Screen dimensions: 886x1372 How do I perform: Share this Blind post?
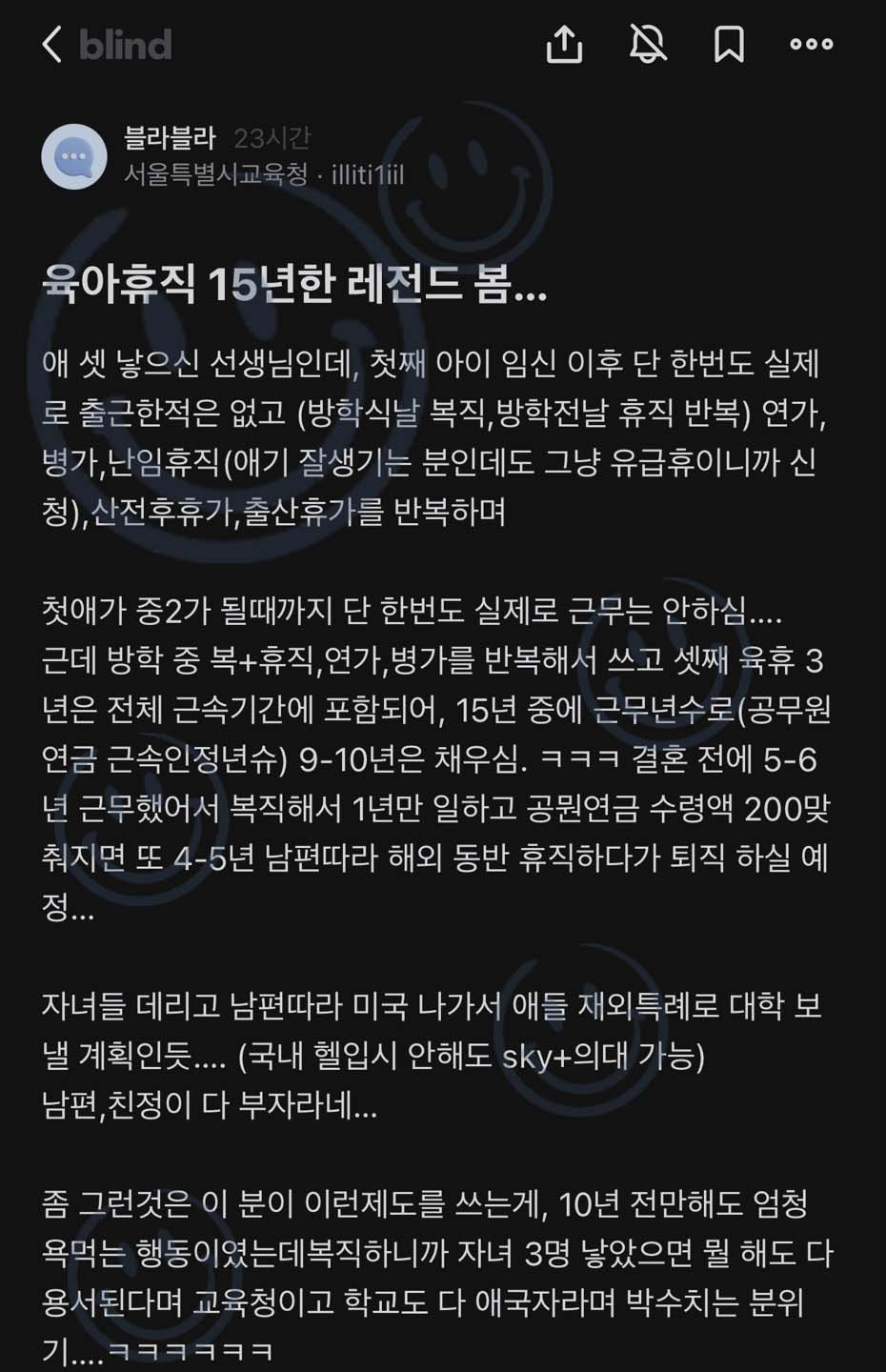pos(564,44)
